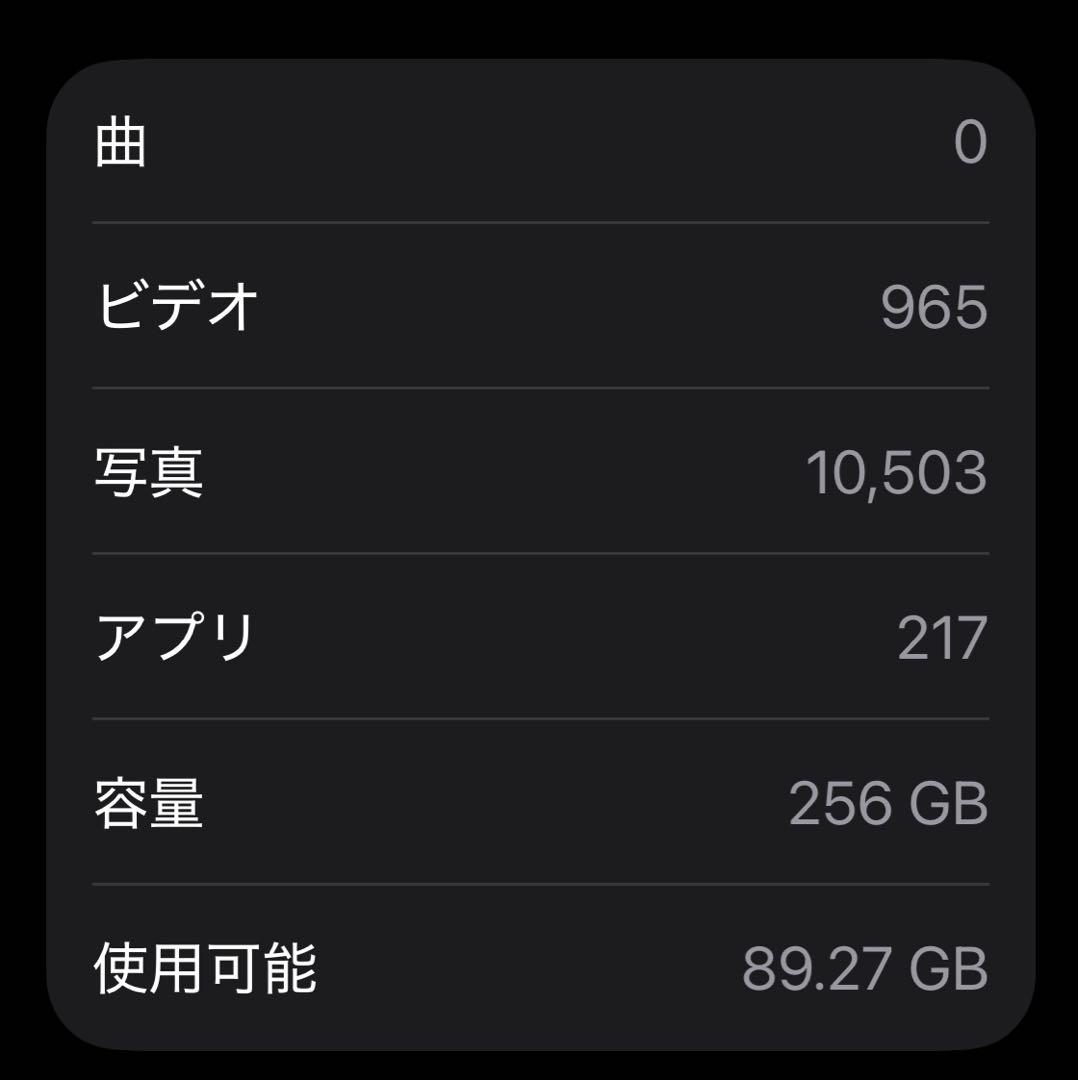Click the songs count showing 0
The image size is (1078, 1080).
(x=966, y=143)
